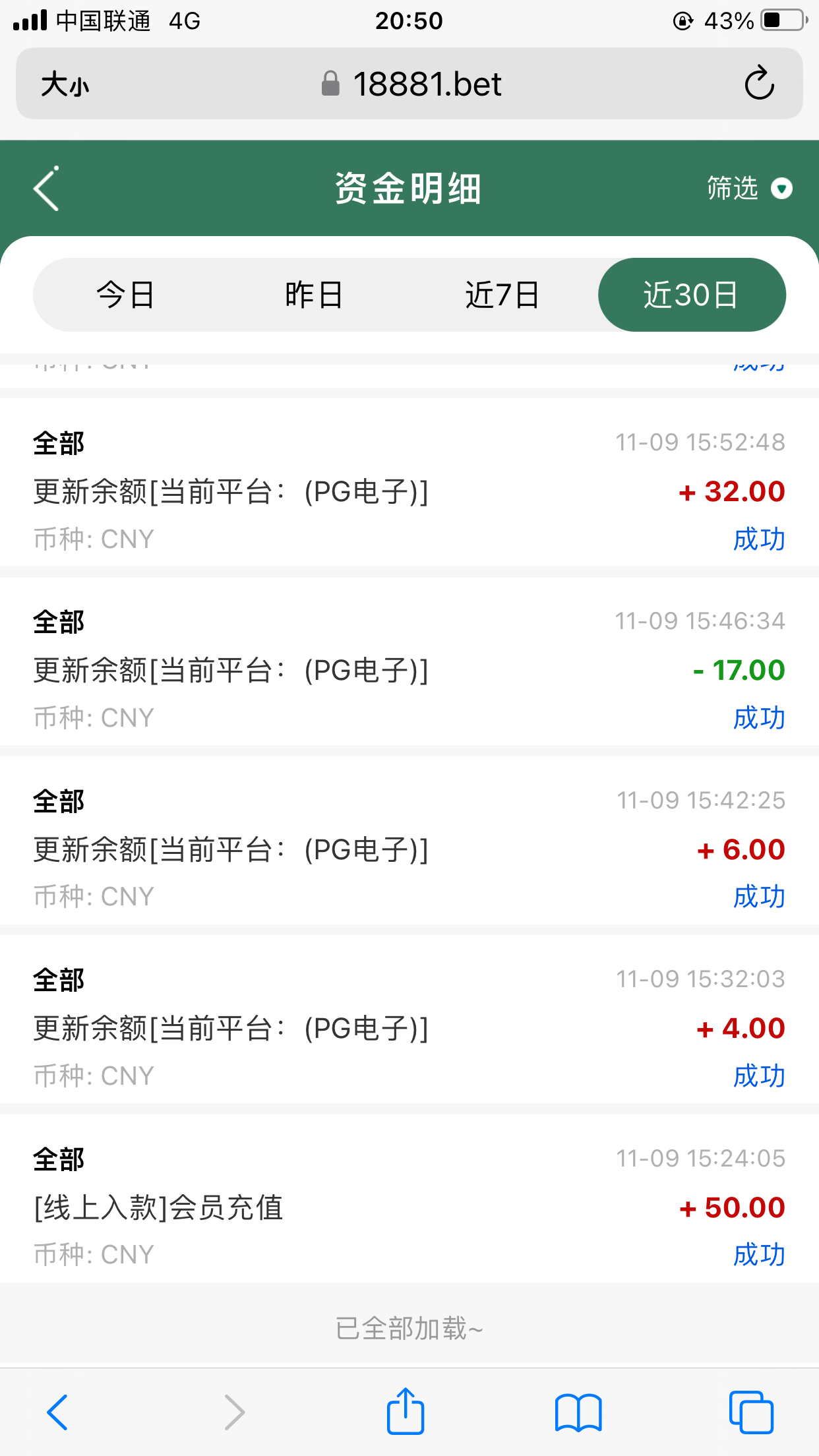This screenshot has width=819, height=1456.
Task: Select the 近30日 tab
Action: pyautogui.click(x=691, y=295)
